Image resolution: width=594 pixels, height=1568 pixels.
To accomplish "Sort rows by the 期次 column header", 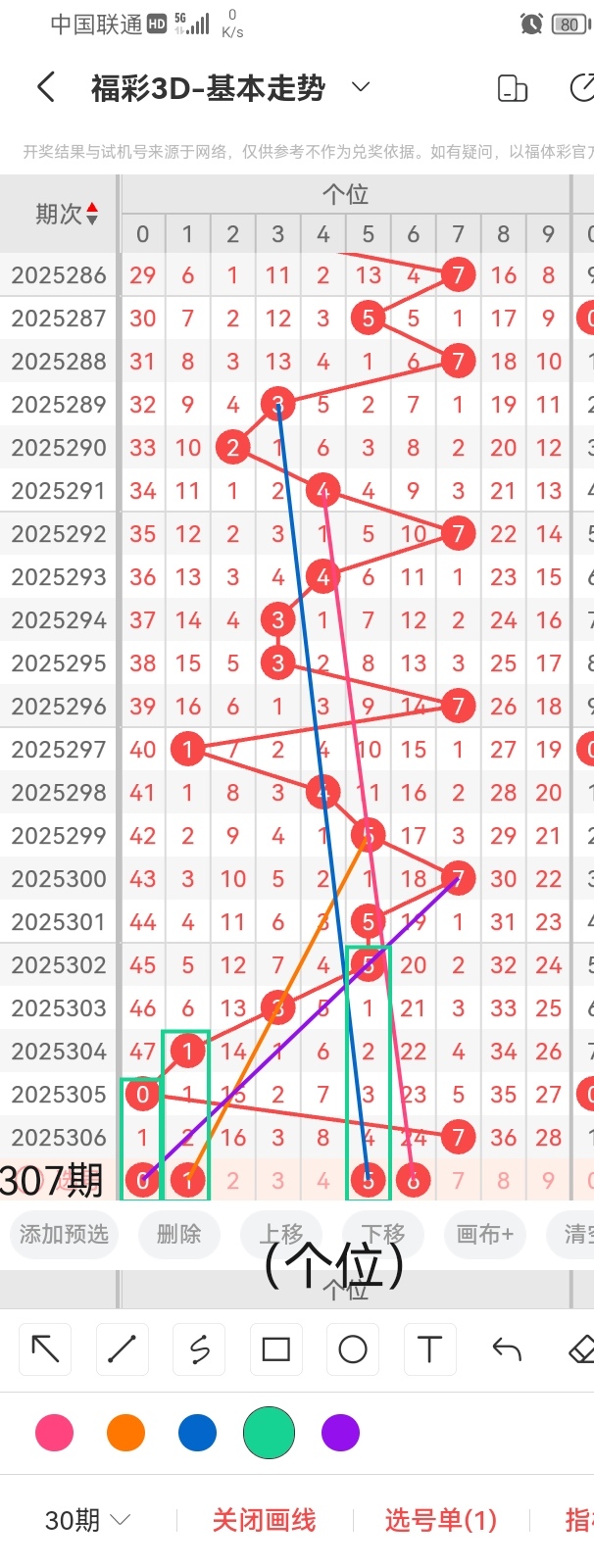I will pyautogui.click(x=67, y=214).
